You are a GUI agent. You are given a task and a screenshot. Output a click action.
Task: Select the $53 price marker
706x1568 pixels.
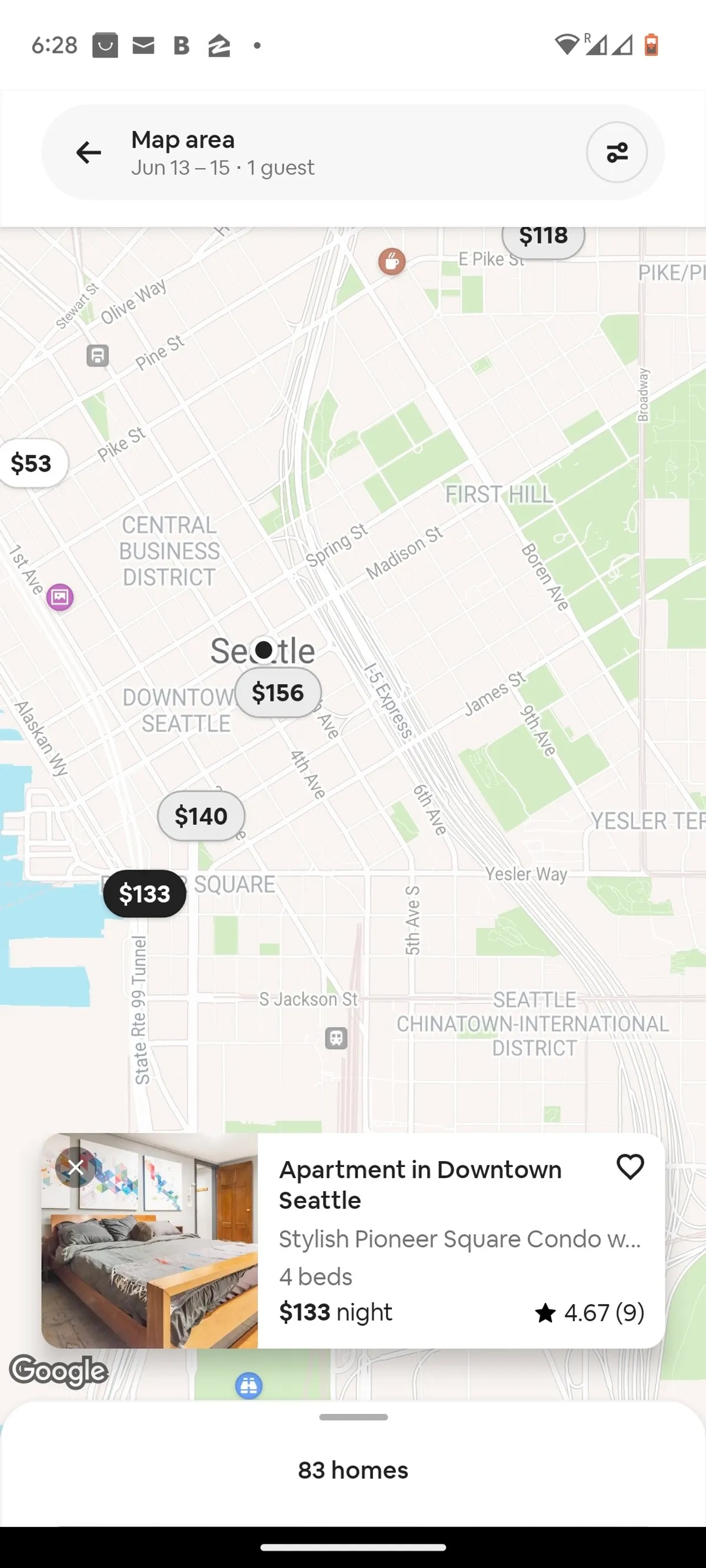[x=32, y=463]
